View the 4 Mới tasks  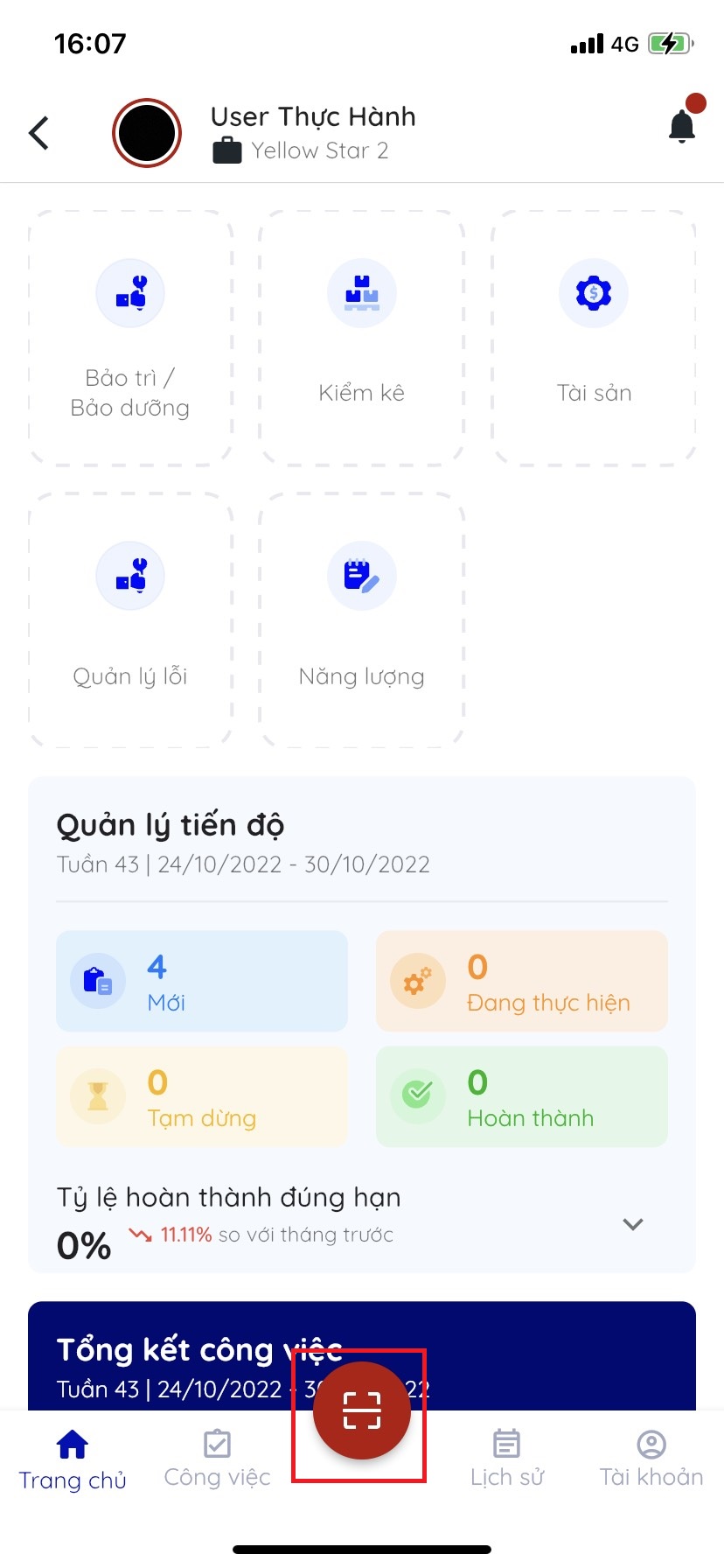point(202,981)
